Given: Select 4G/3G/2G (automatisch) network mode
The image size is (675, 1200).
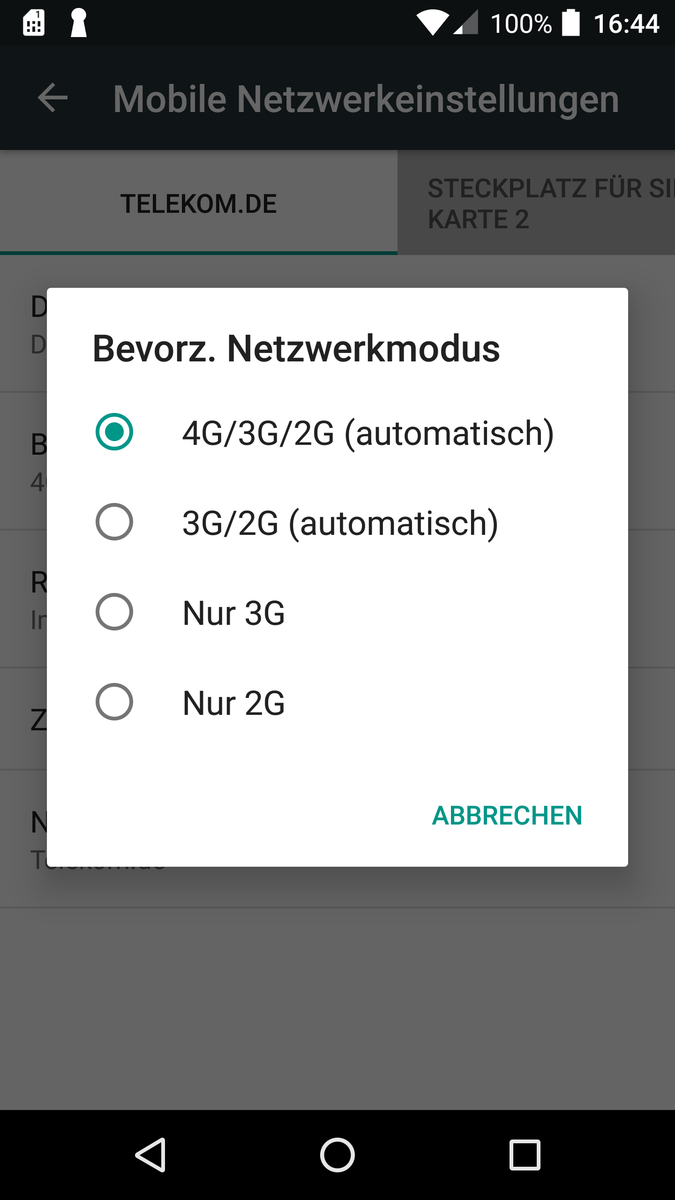Looking at the screenshot, I should [x=337, y=433].
